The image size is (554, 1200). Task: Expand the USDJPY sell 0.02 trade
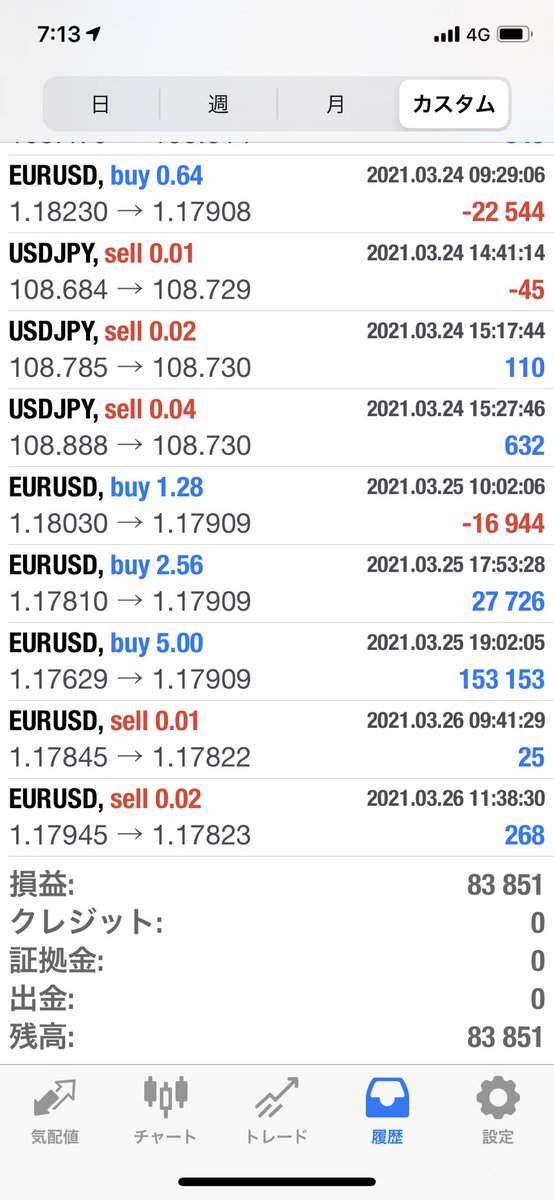point(277,350)
